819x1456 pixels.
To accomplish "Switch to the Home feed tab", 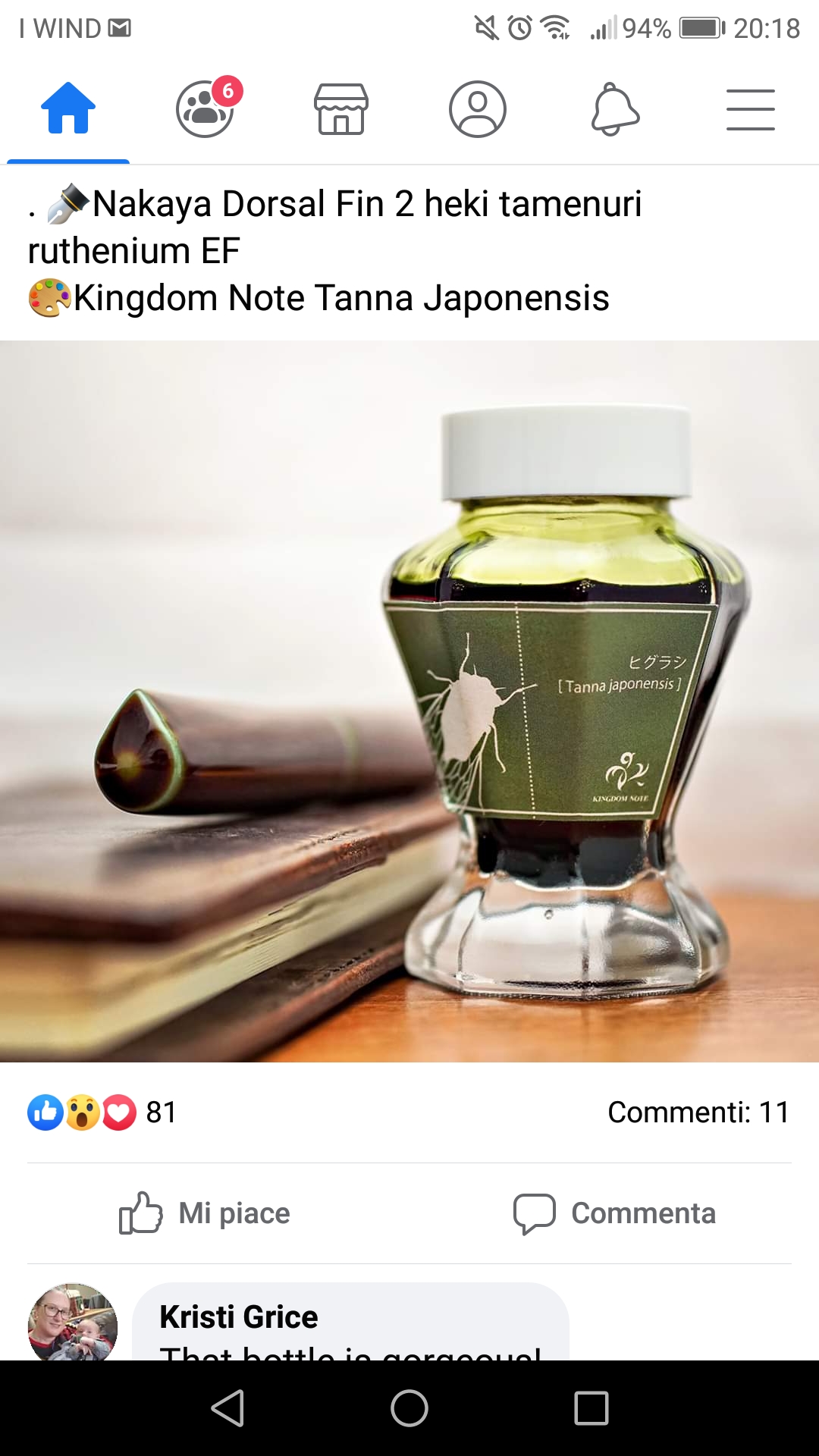I will [68, 109].
